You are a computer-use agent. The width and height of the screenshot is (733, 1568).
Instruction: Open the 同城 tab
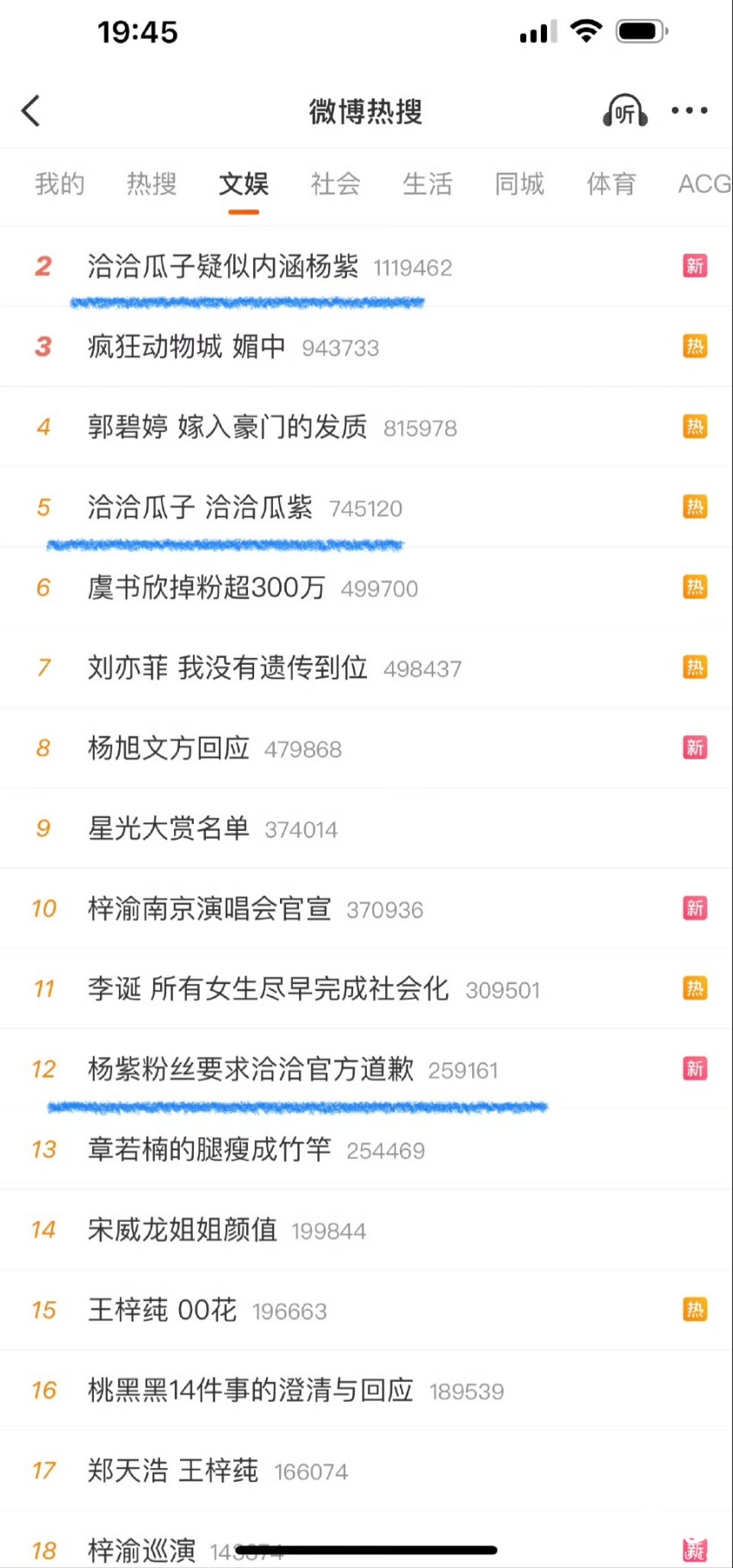coord(519,183)
